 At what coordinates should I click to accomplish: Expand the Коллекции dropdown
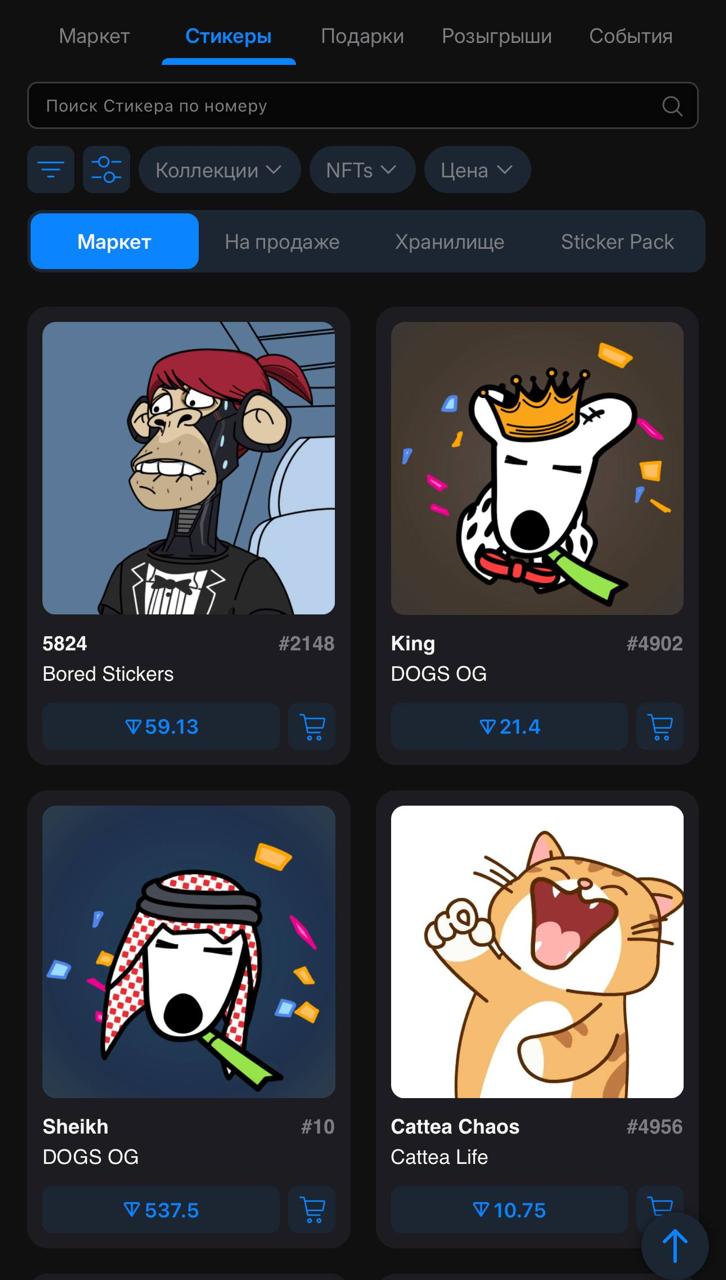(x=219, y=170)
